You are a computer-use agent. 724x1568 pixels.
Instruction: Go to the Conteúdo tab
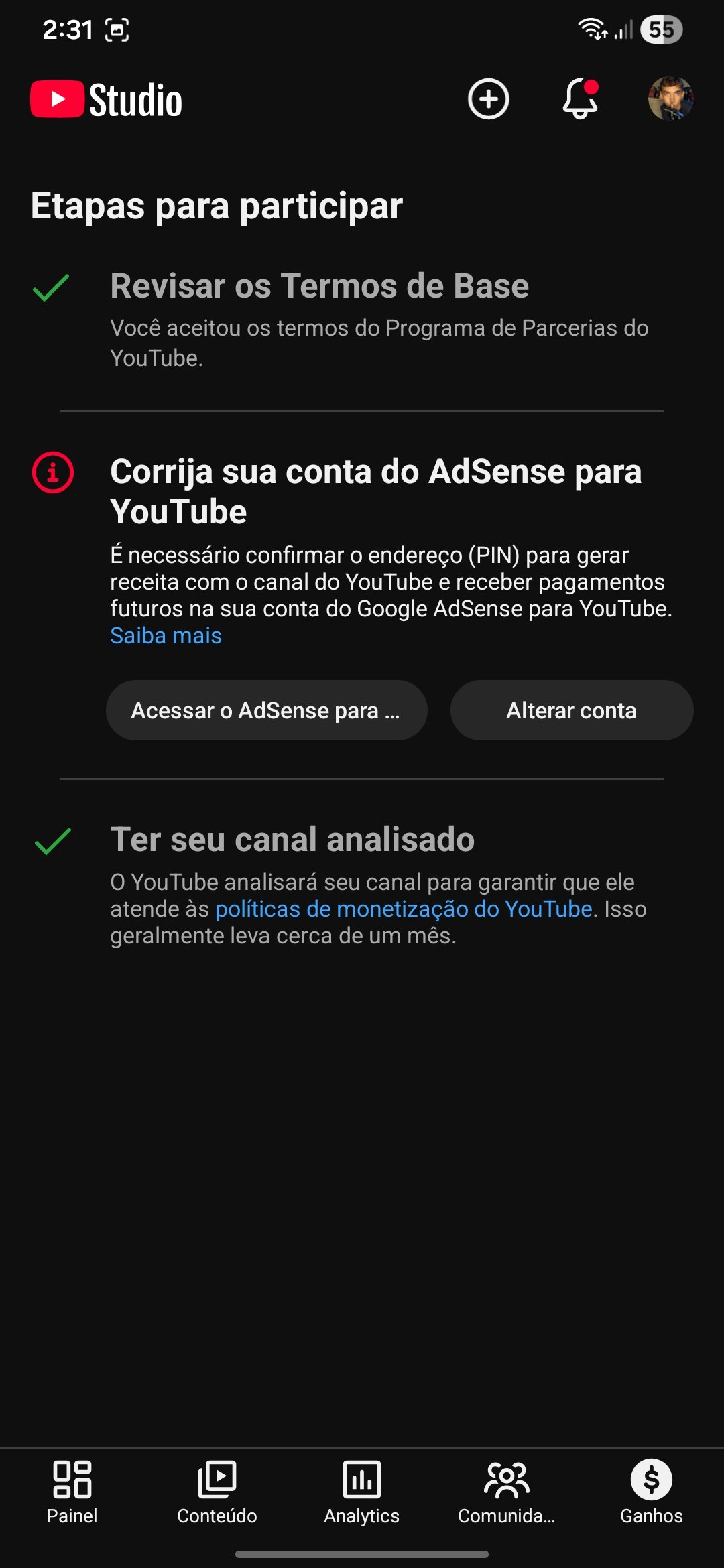[217, 1492]
